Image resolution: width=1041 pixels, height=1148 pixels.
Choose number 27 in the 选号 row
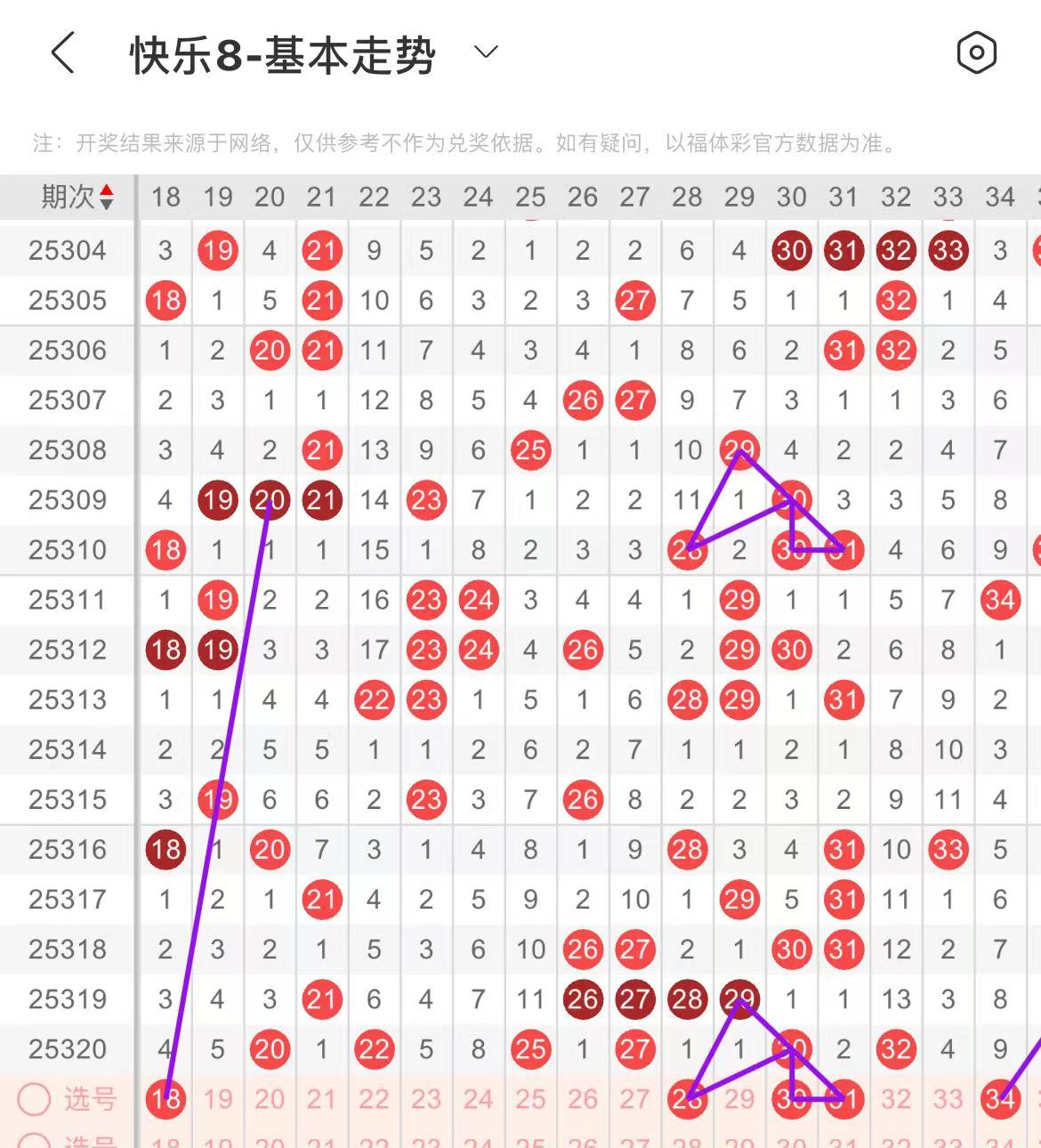pos(634,1099)
